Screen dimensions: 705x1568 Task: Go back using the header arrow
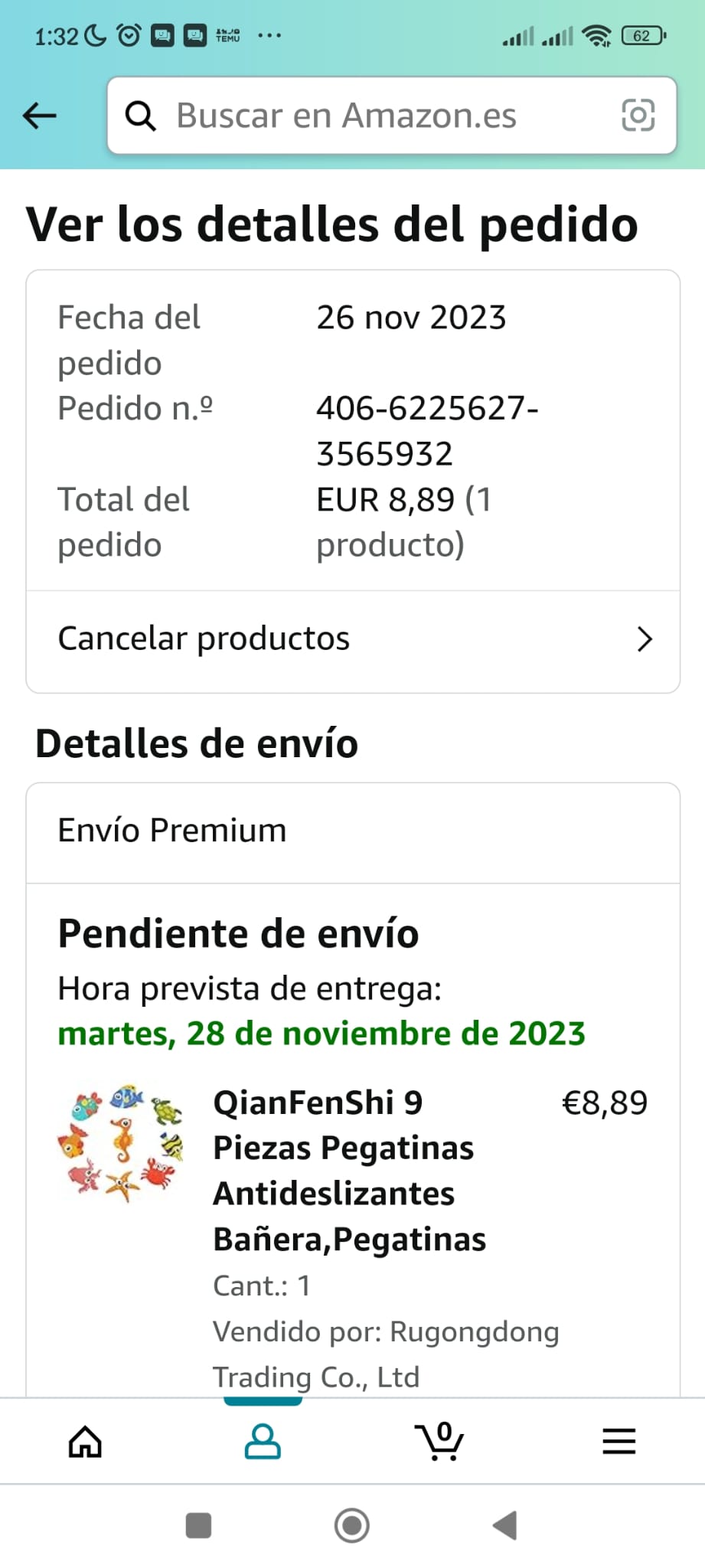(40, 116)
